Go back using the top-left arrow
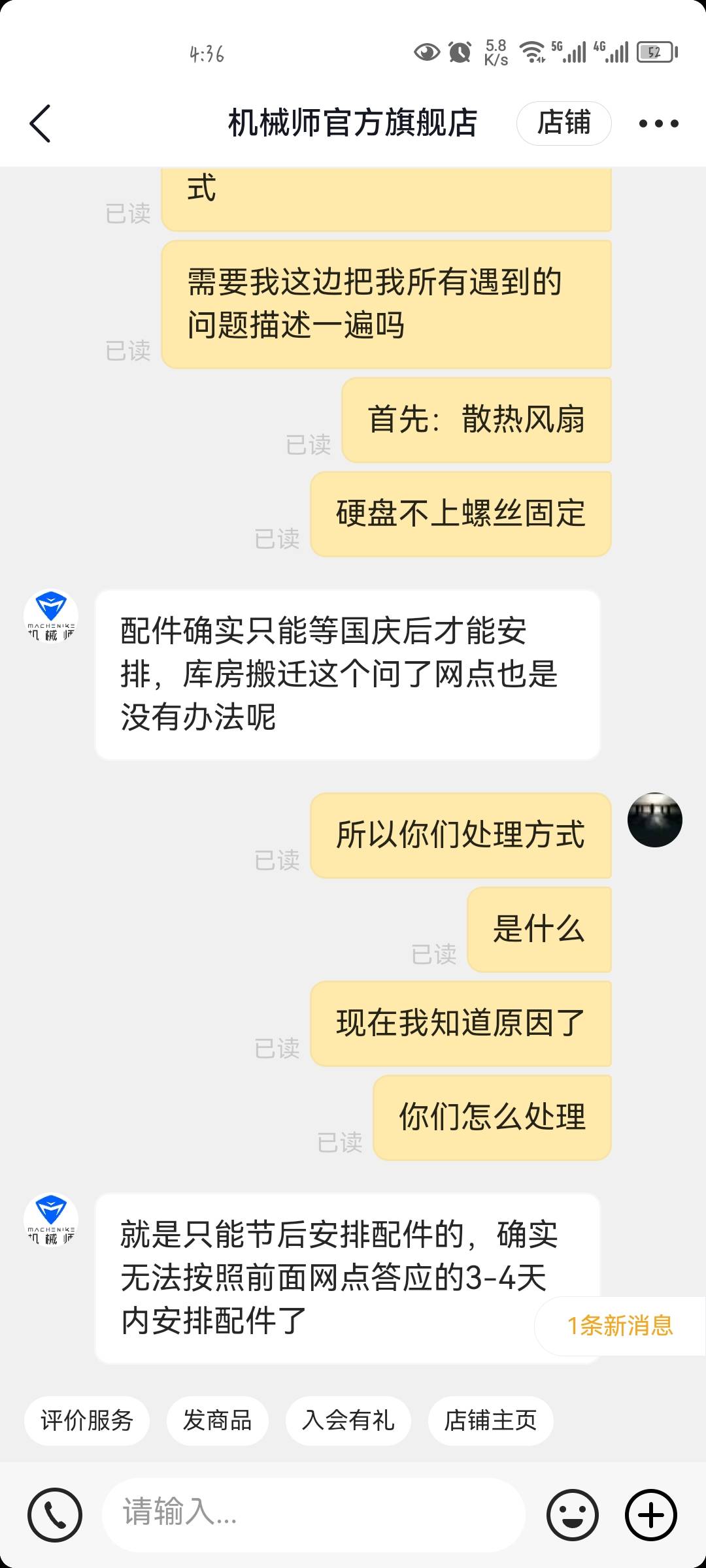 coord(41,123)
